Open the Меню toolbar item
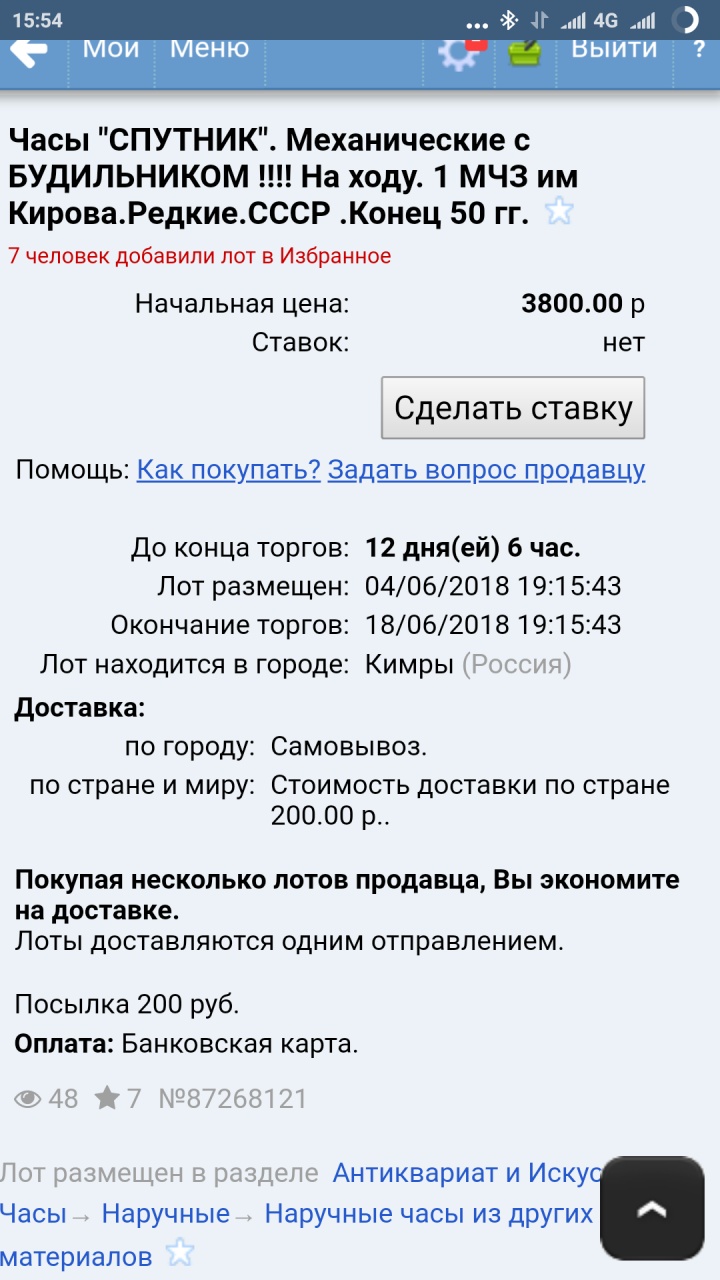 click(209, 48)
